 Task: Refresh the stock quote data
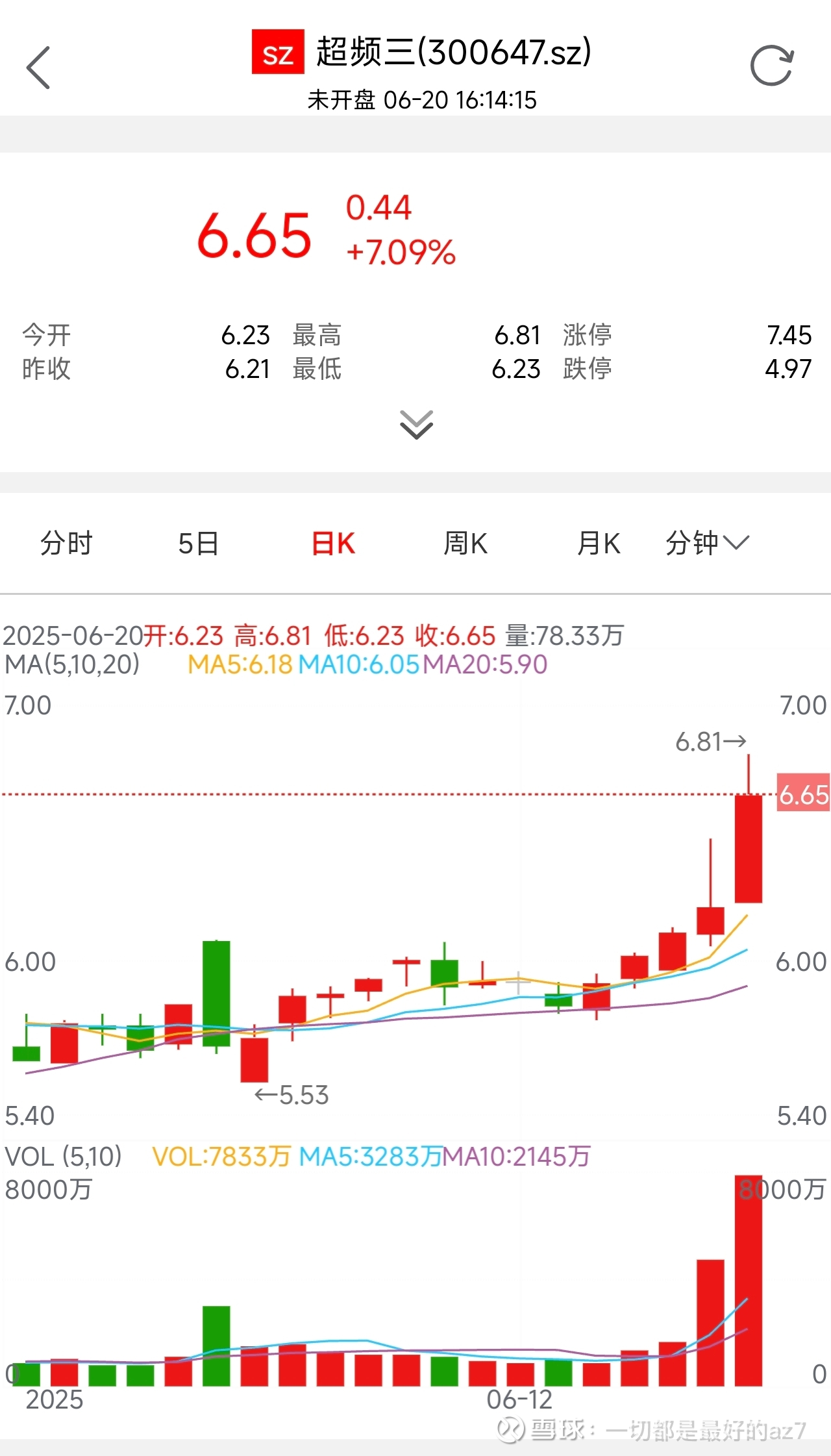pyautogui.click(x=772, y=66)
